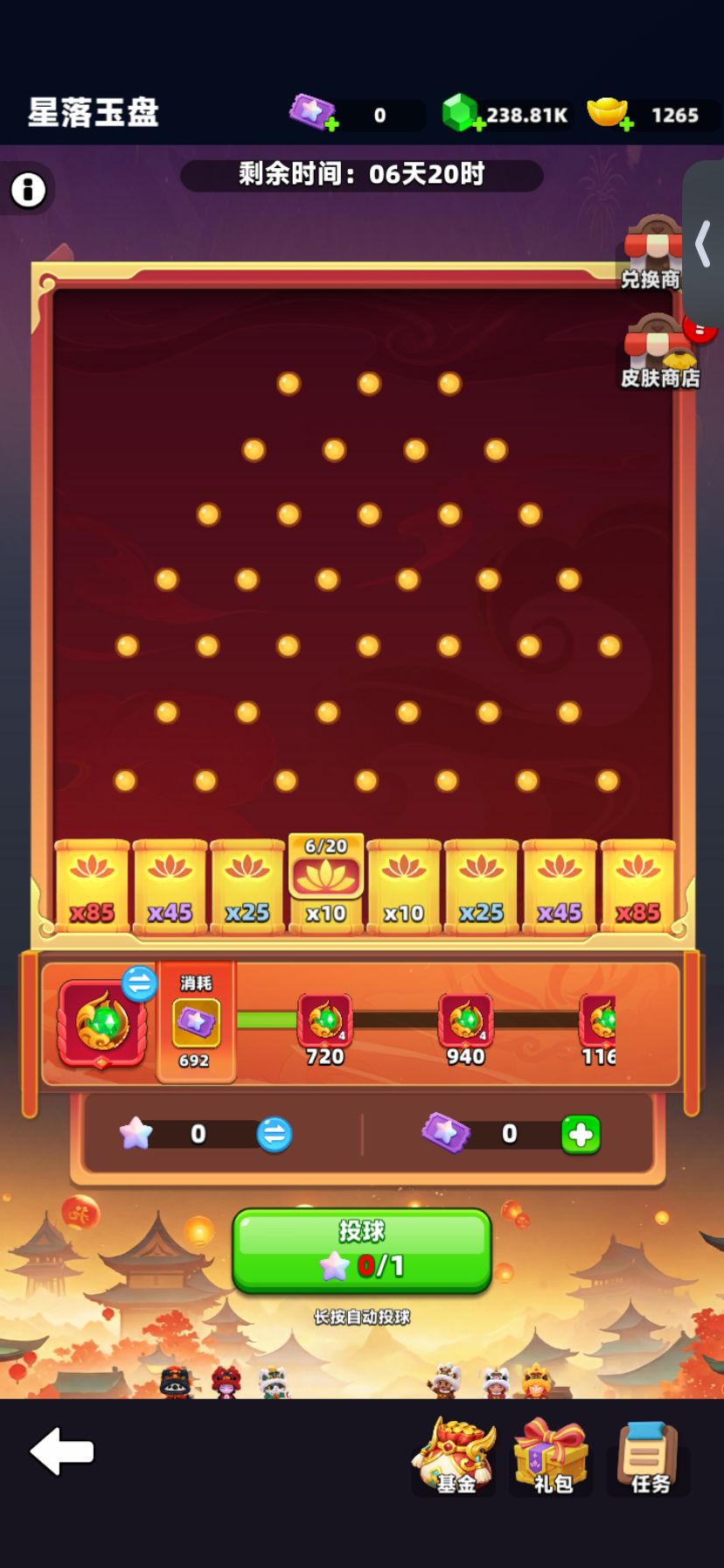
Task: View the 720 milestone reward
Action: pos(325,1030)
